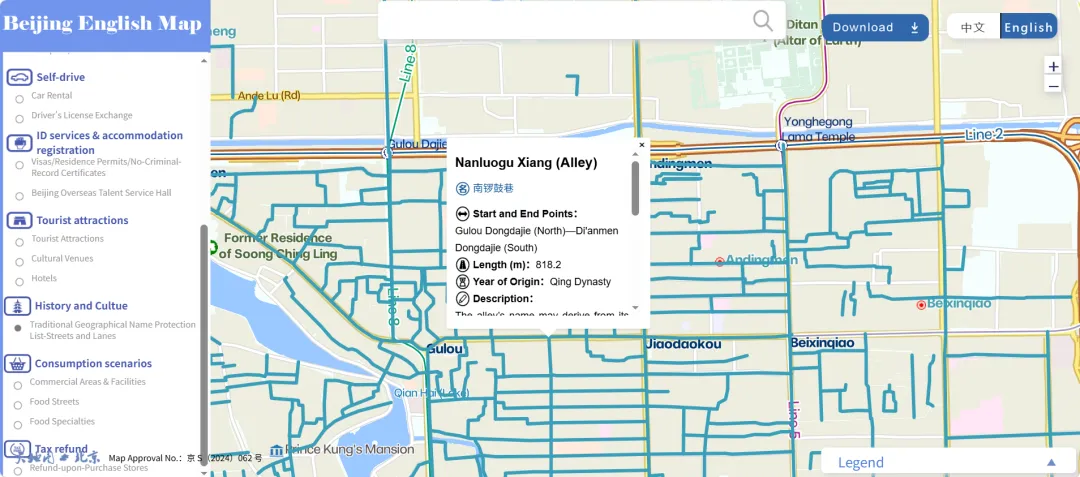Image resolution: width=1080 pixels, height=477 pixels.
Task: Tap the magnifier search icon
Action: point(763,20)
